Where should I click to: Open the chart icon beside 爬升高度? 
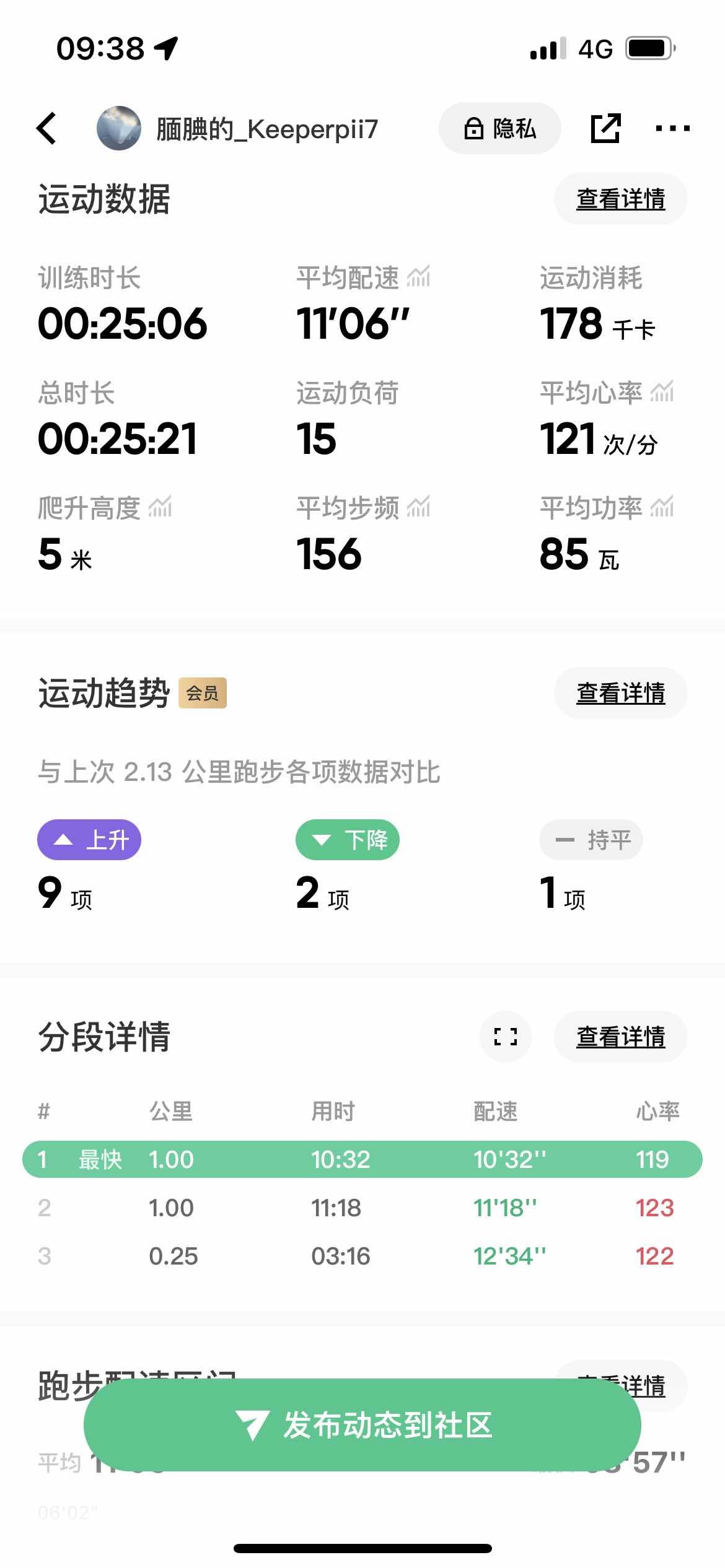point(160,507)
